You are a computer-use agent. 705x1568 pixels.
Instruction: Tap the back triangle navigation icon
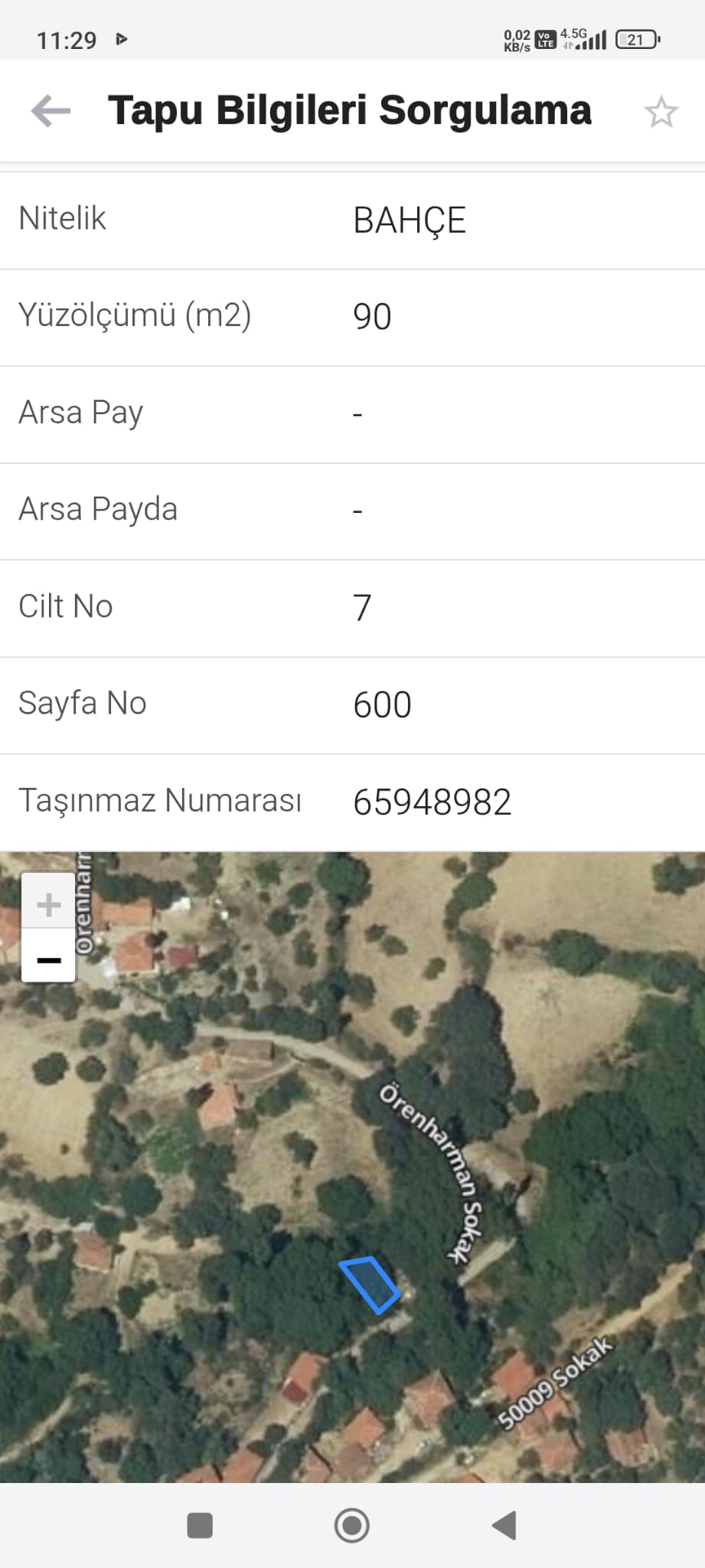[x=504, y=1525]
